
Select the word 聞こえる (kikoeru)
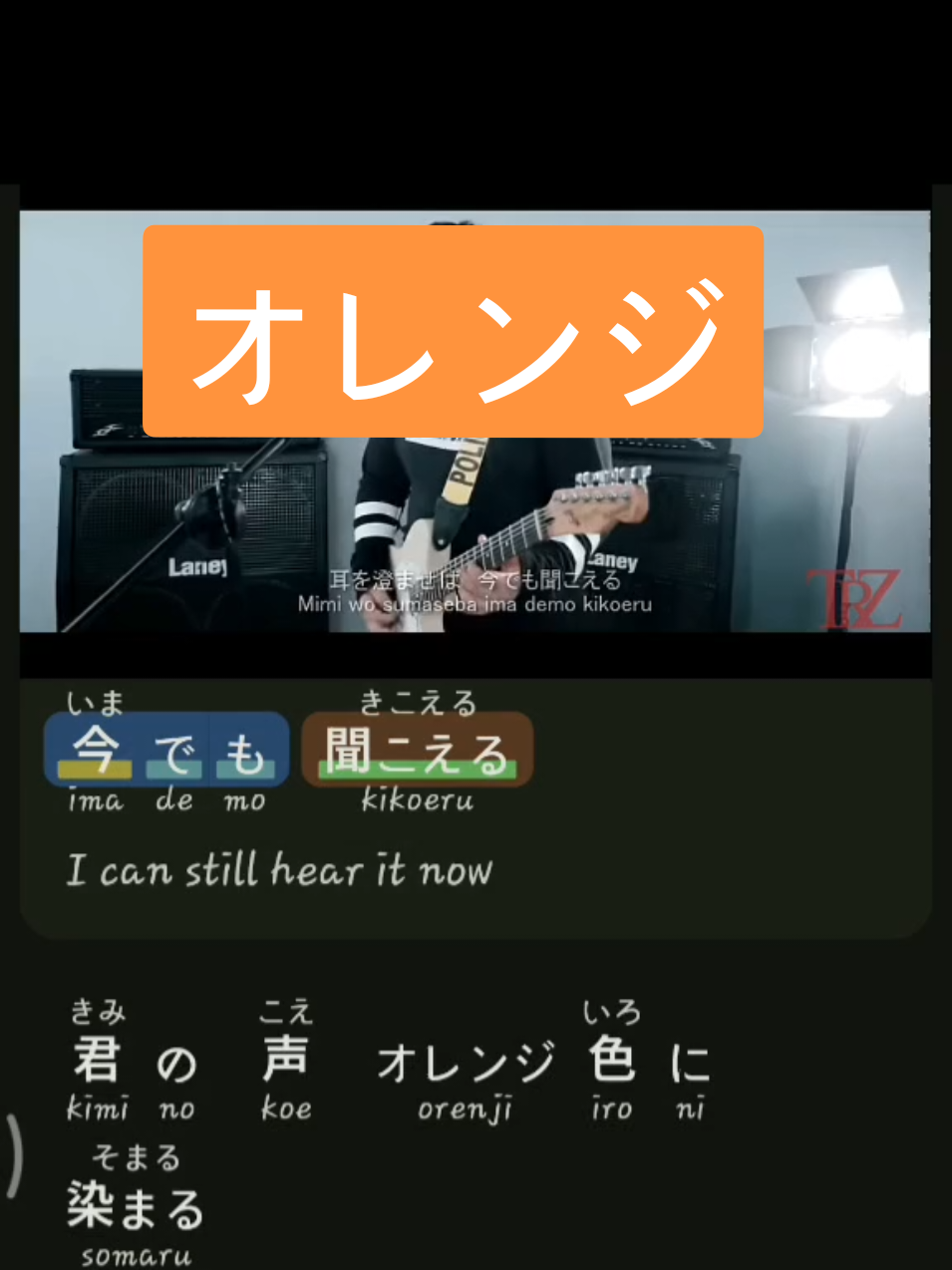[419, 750]
